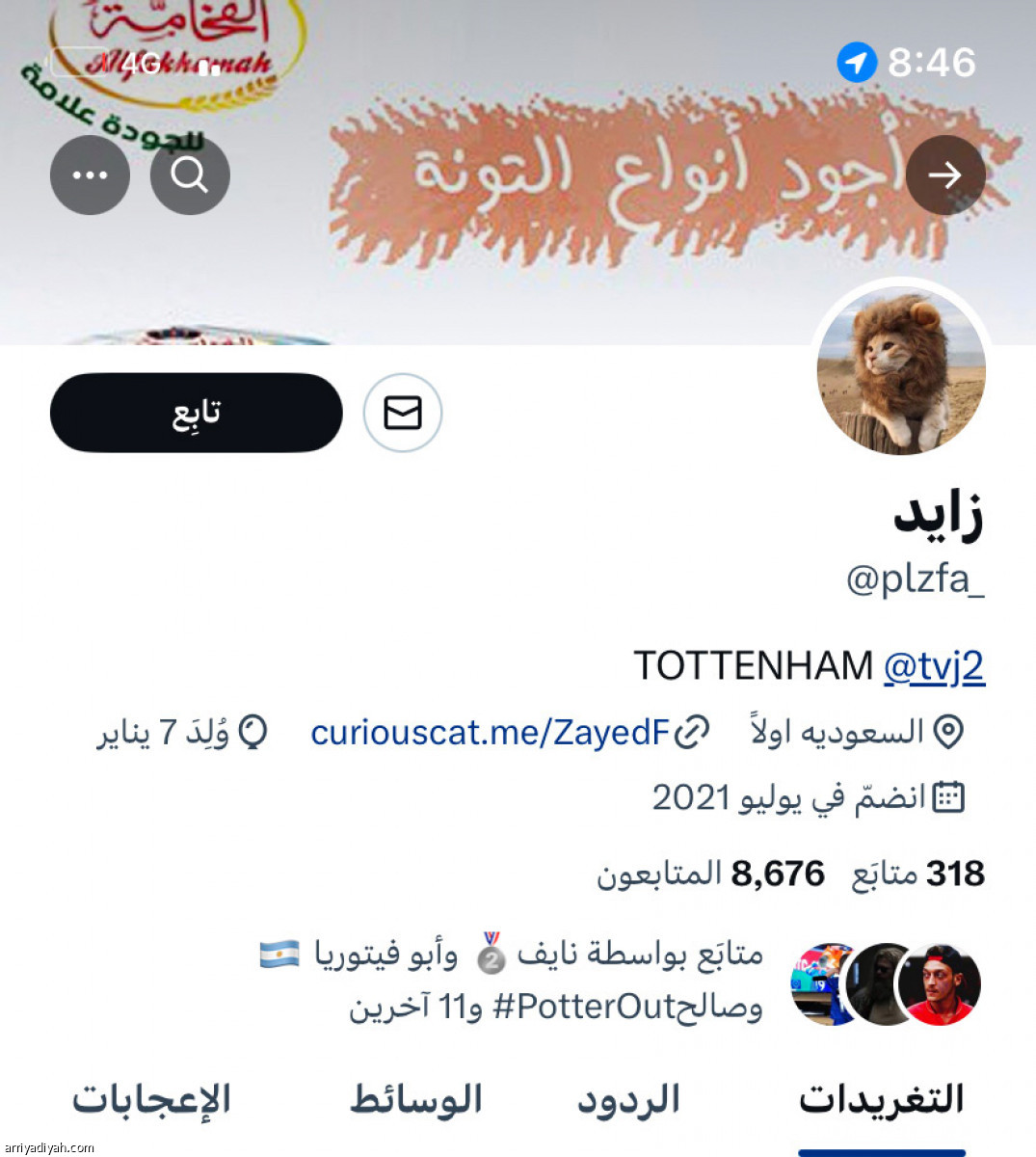Send a direct message via envelope icon
Viewport: 1036px width, 1157px height.
pos(403,413)
